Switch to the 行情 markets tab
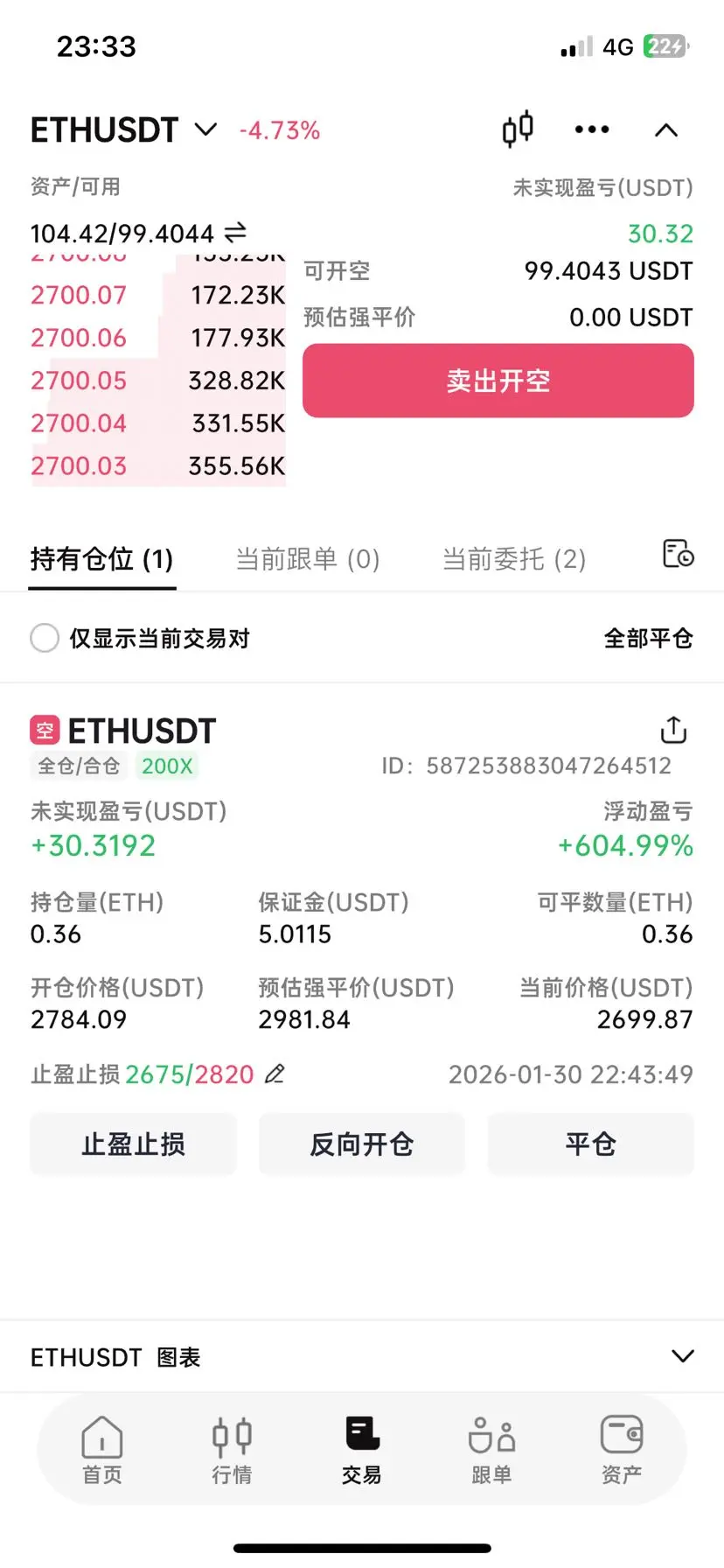 (x=232, y=1450)
